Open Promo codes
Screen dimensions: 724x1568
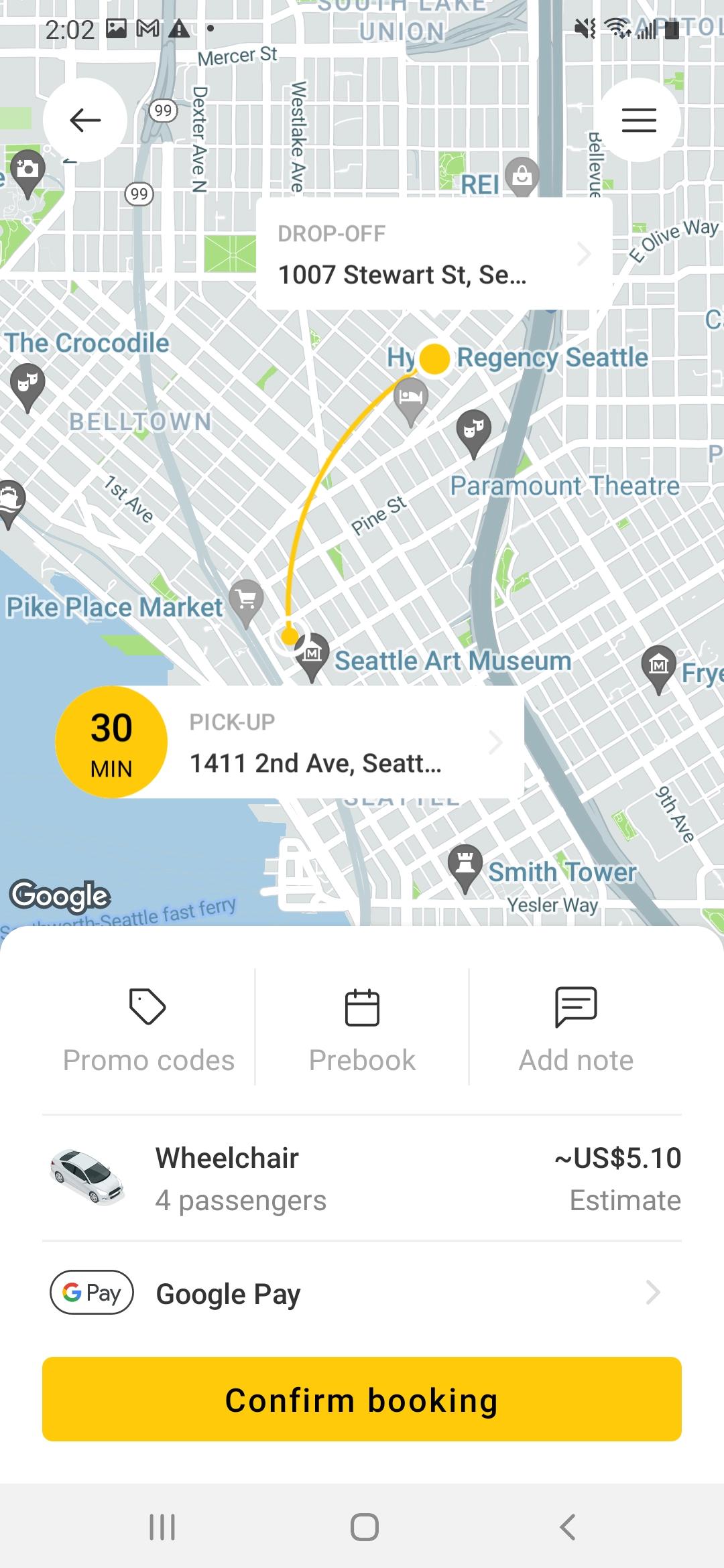click(148, 1029)
